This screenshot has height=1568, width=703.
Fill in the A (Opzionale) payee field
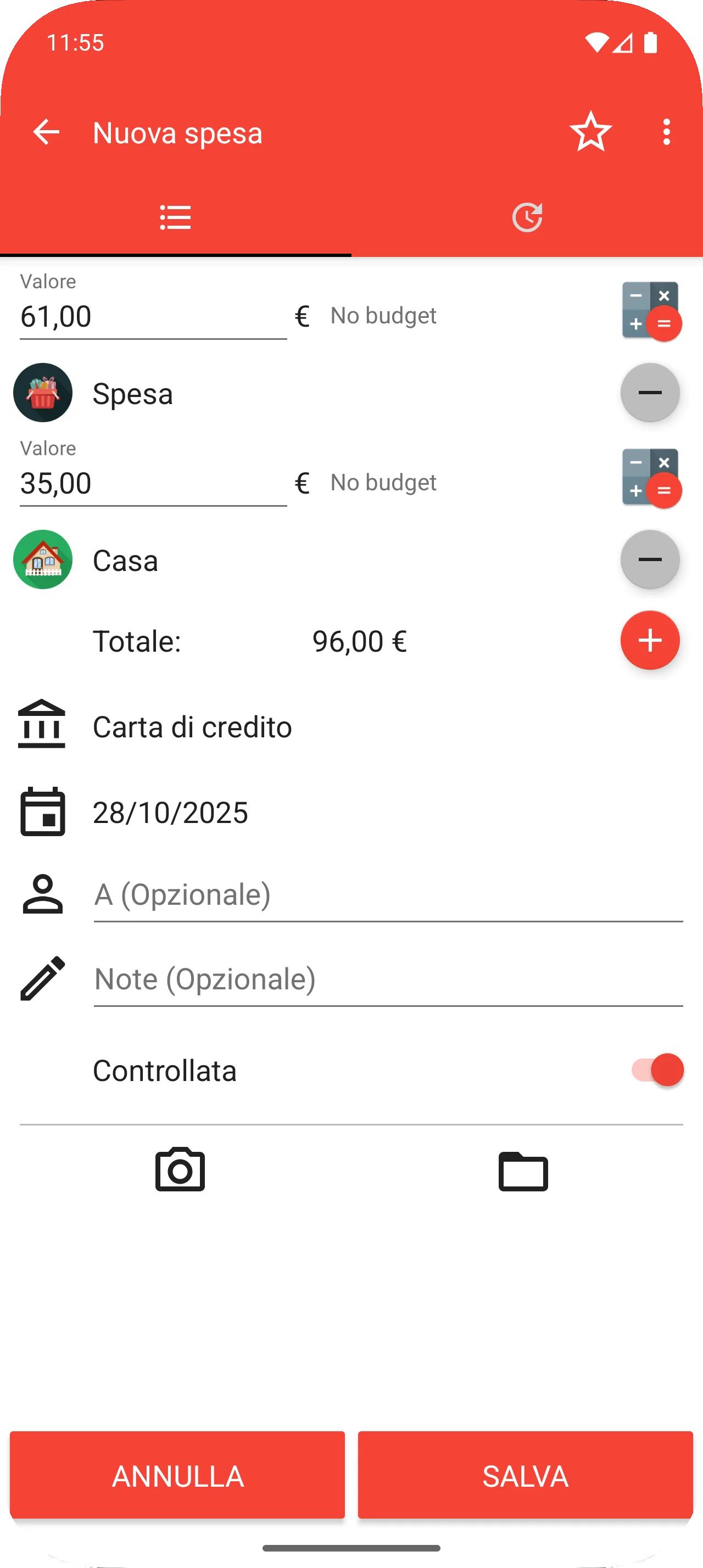tap(388, 895)
